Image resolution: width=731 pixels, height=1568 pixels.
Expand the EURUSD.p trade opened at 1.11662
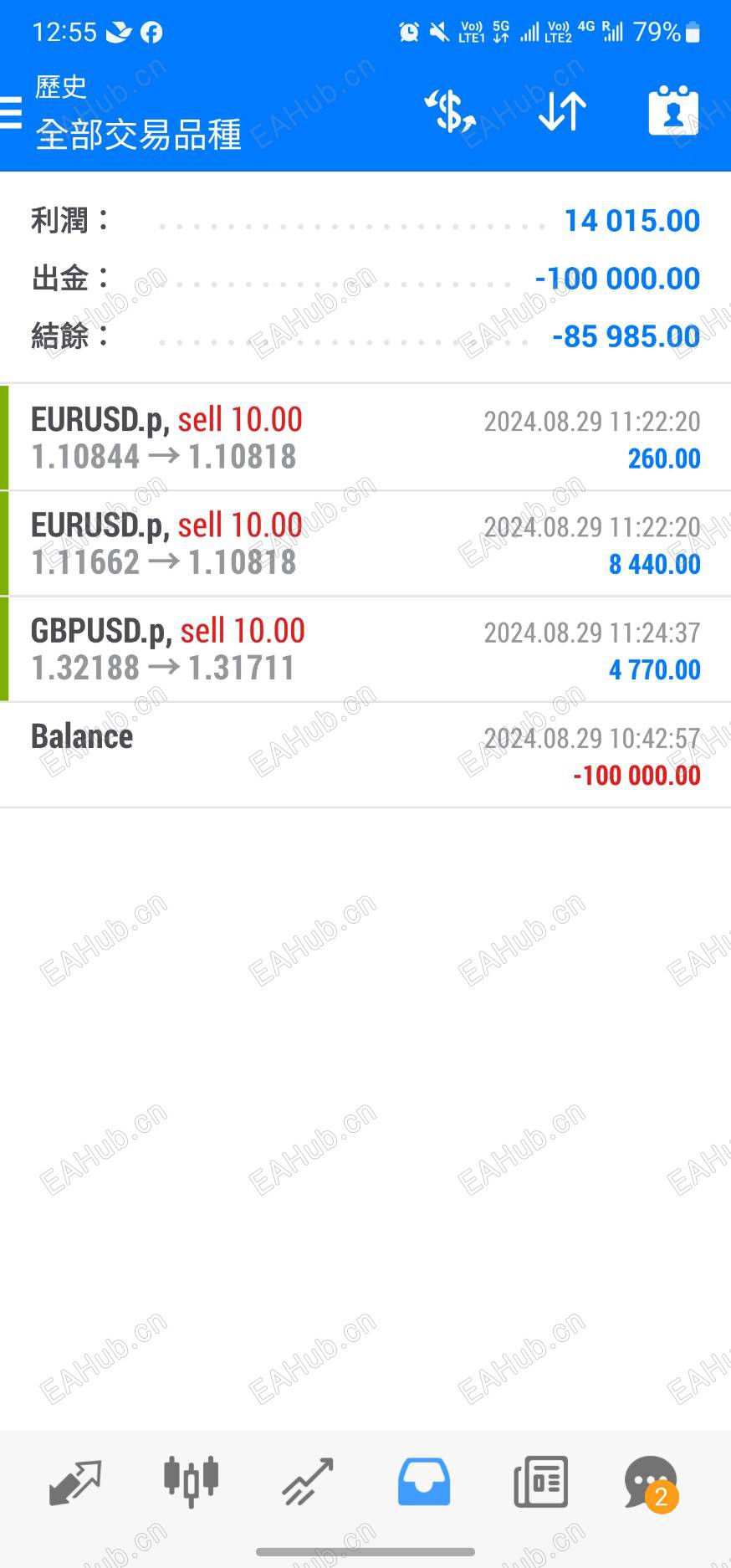coord(365,544)
